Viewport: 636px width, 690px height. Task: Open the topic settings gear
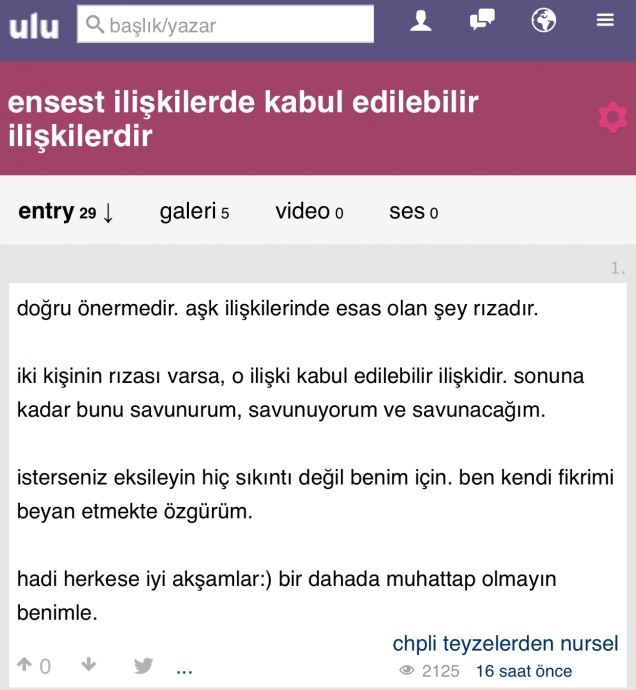click(x=611, y=118)
